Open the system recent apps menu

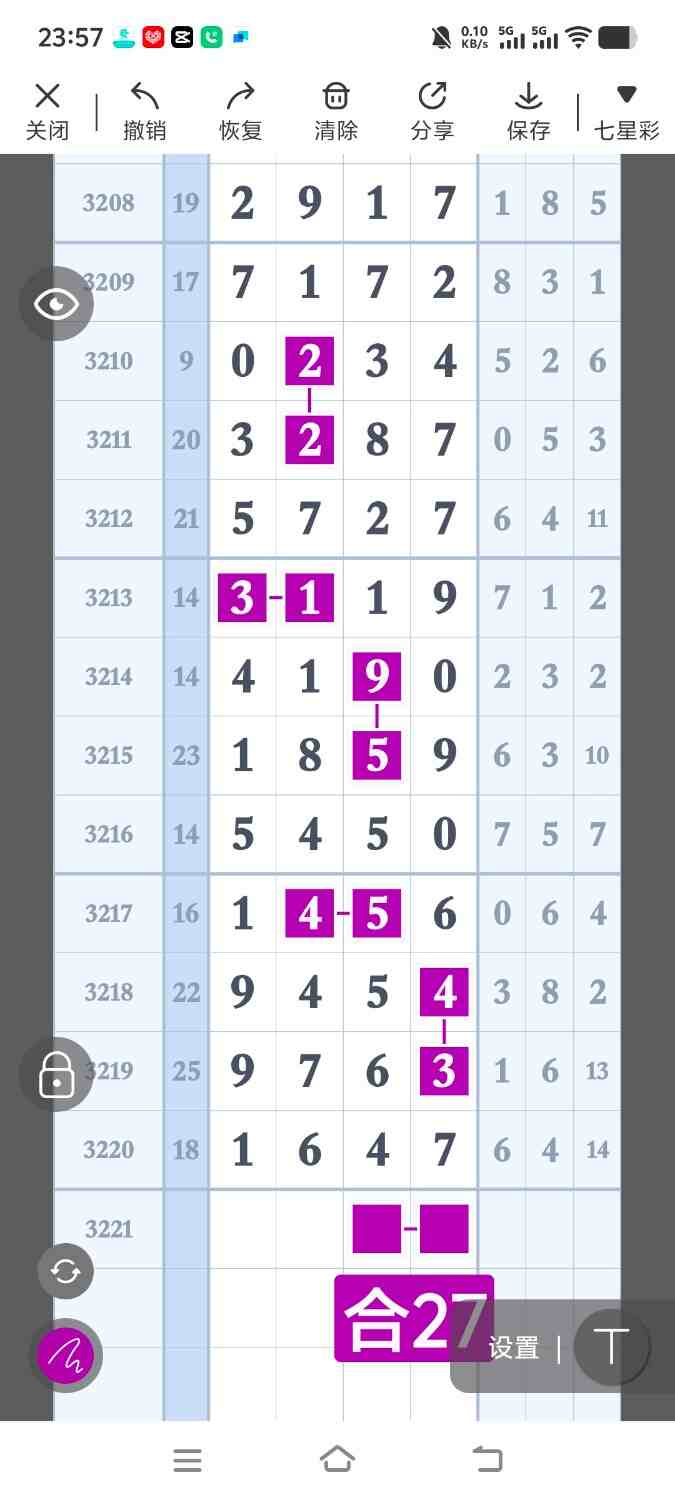point(187,1460)
